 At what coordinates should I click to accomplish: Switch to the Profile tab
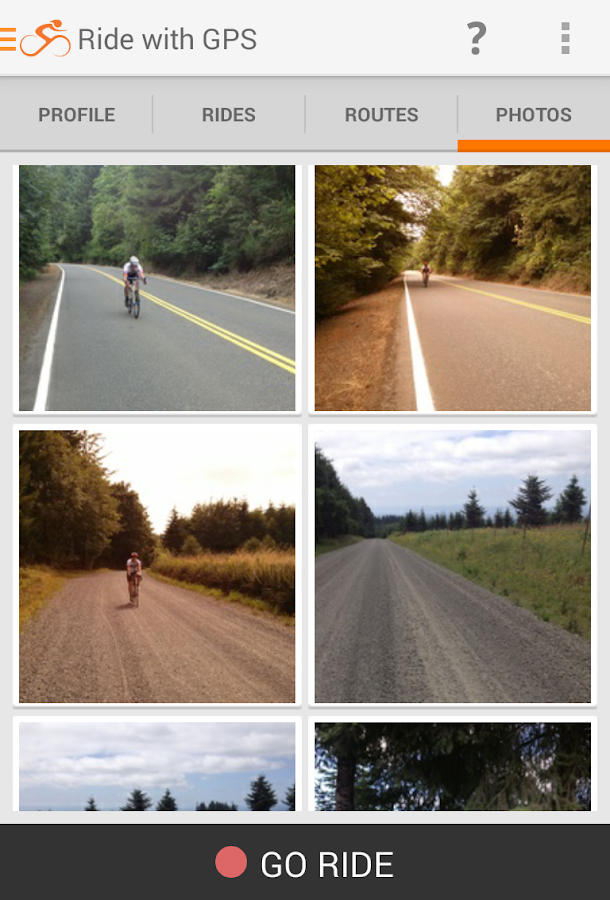pos(77,115)
